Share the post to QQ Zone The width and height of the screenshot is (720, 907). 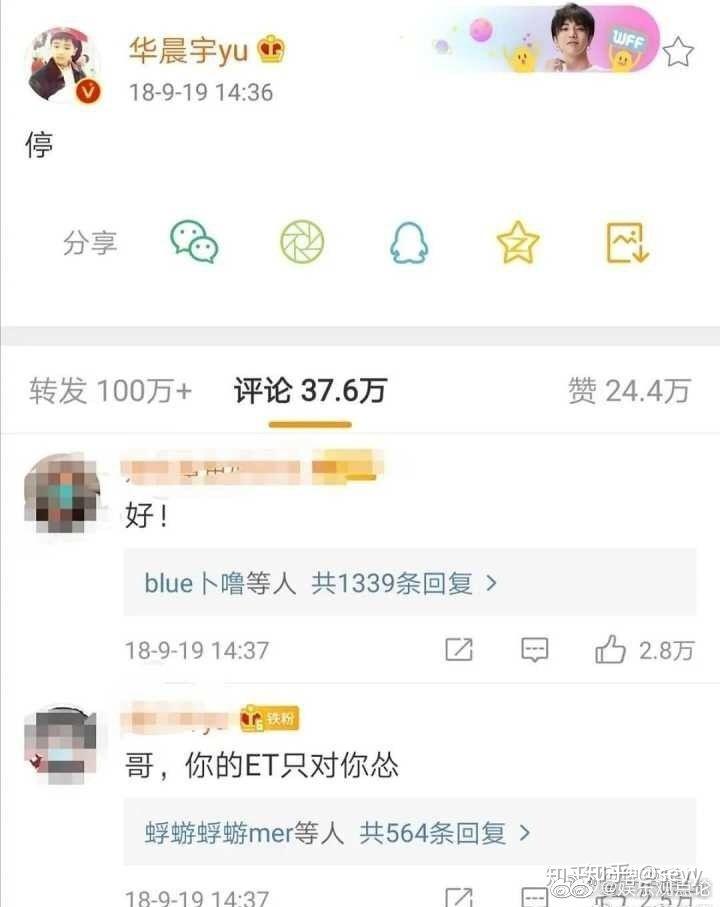[518, 242]
